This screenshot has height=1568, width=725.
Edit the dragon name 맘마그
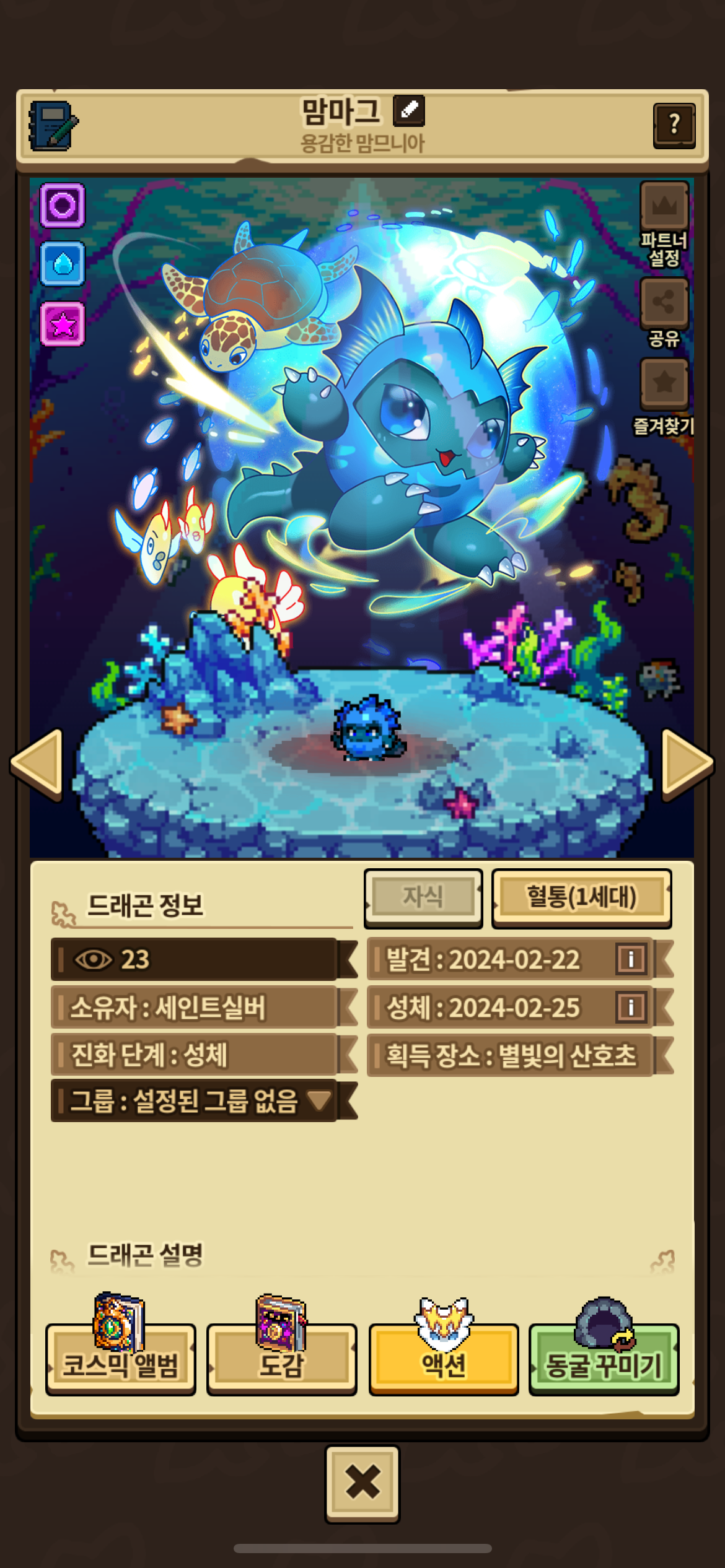pos(409,110)
